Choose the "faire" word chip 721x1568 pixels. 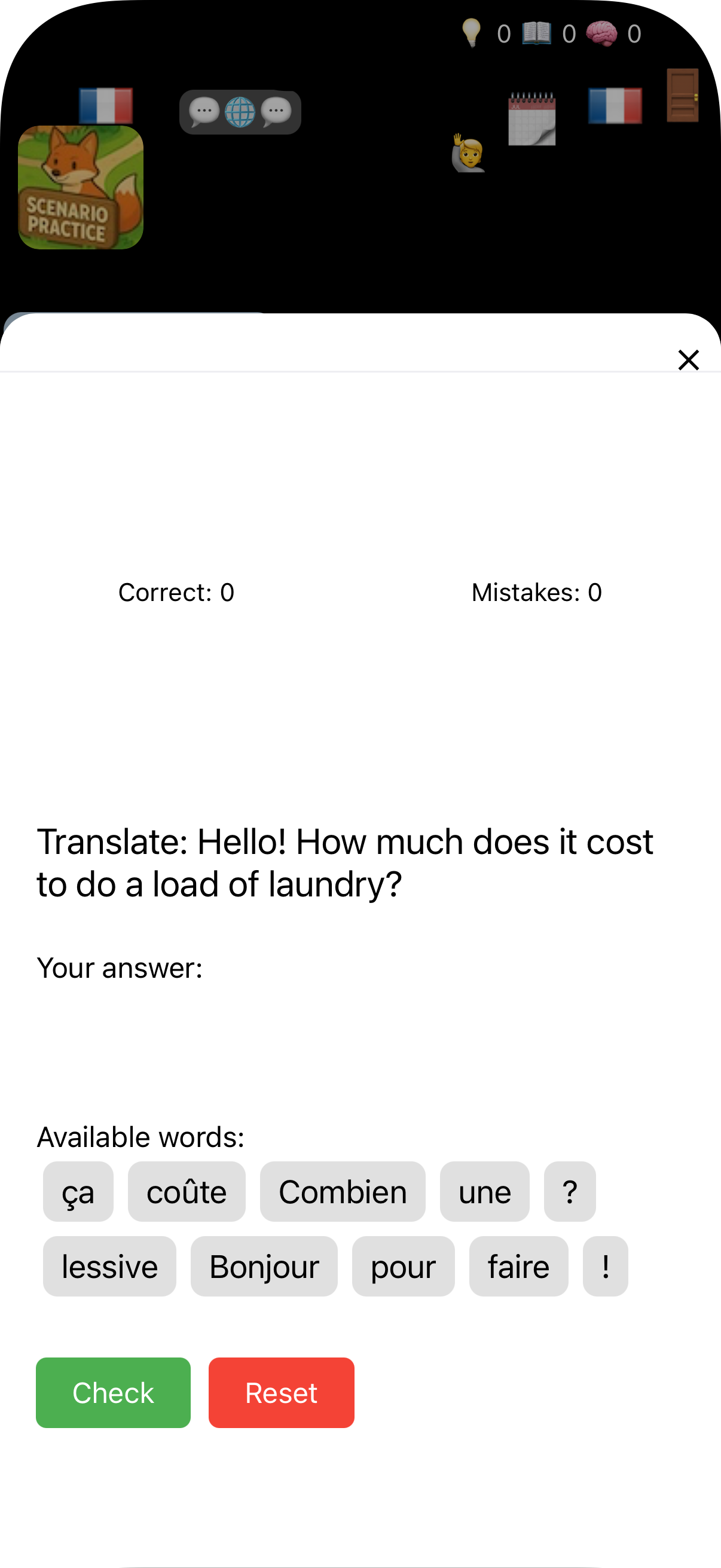point(518,1267)
